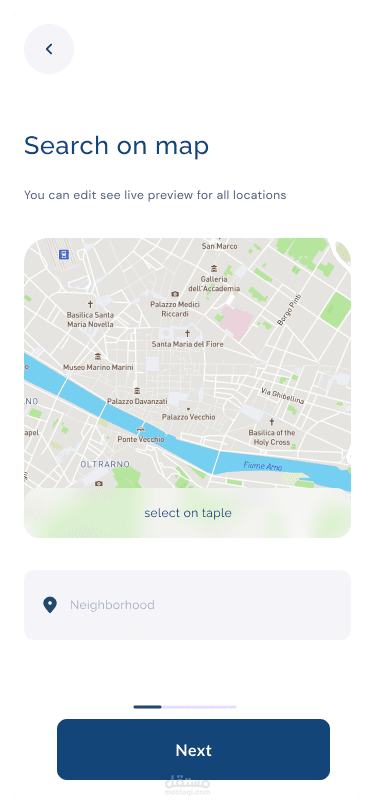The width and height of the screenshot is (375, 812).
Task: Focus the Neighborhood input field
Action: tap(188, 605)
